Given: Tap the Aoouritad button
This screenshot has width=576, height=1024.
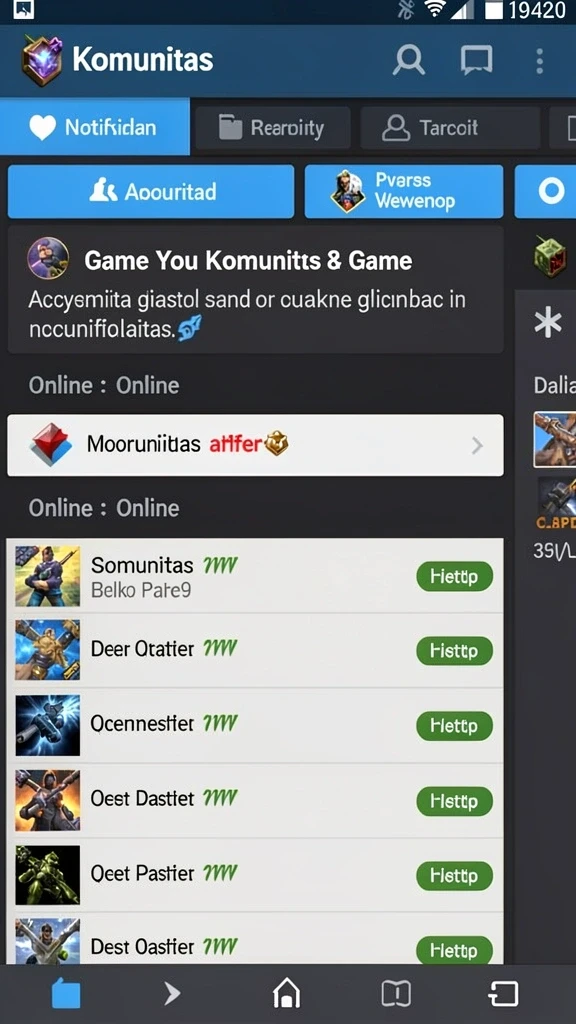Looking at the screenshot, I should tap(151, 191).
